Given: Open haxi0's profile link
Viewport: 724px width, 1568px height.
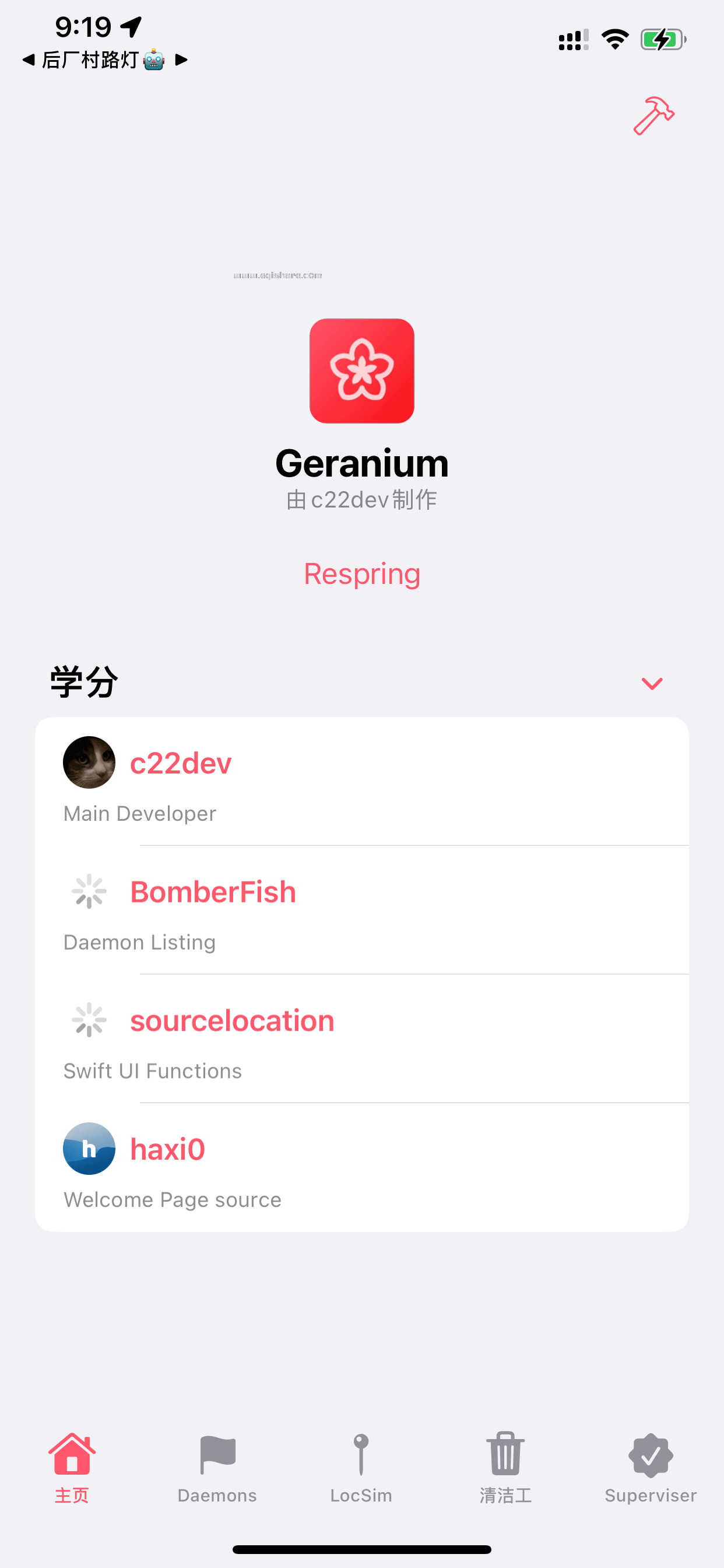Looking at the screenshot, I should (167, 1149).
